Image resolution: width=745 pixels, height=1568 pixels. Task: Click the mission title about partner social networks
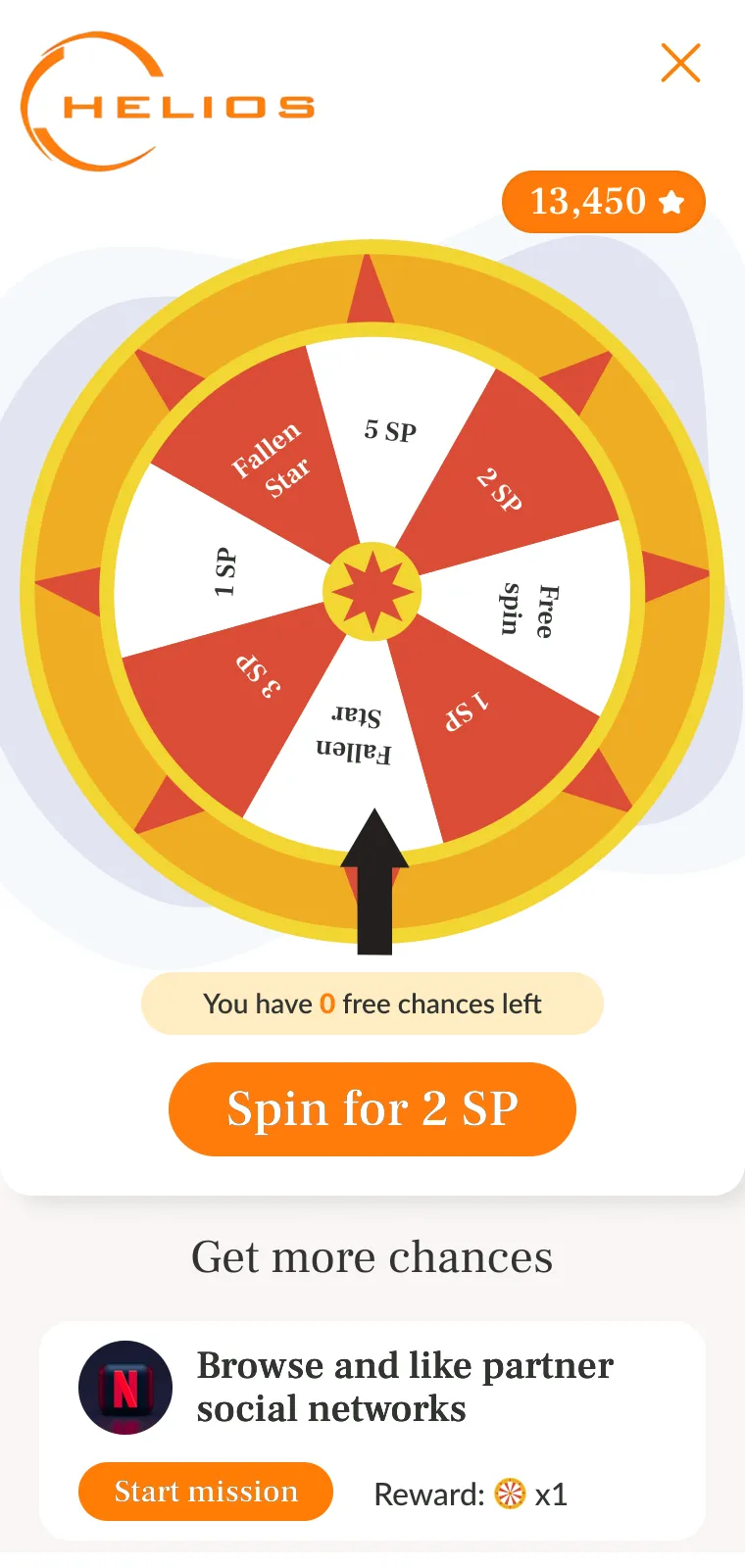click(x=404, y=1387)
